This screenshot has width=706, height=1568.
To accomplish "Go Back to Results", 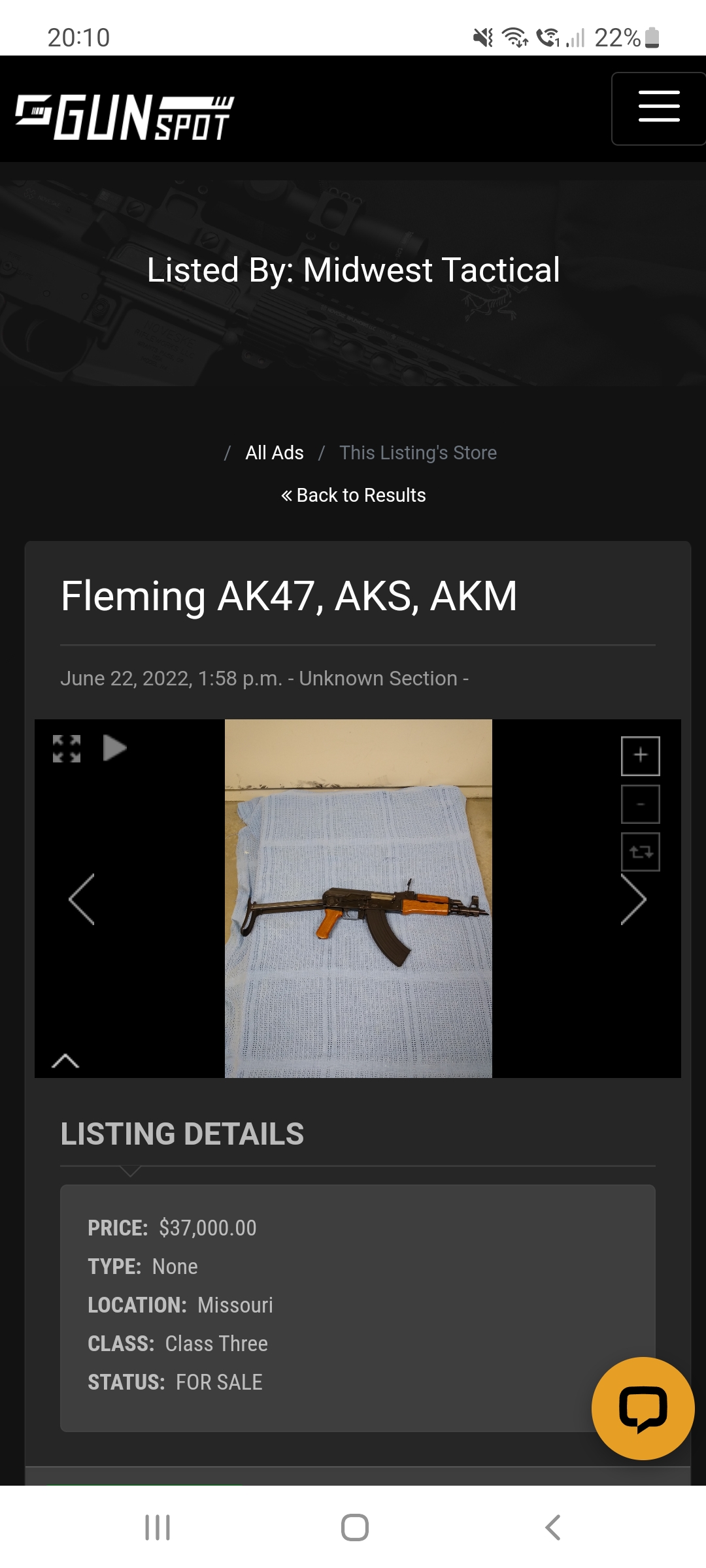I will pos(354,495).
